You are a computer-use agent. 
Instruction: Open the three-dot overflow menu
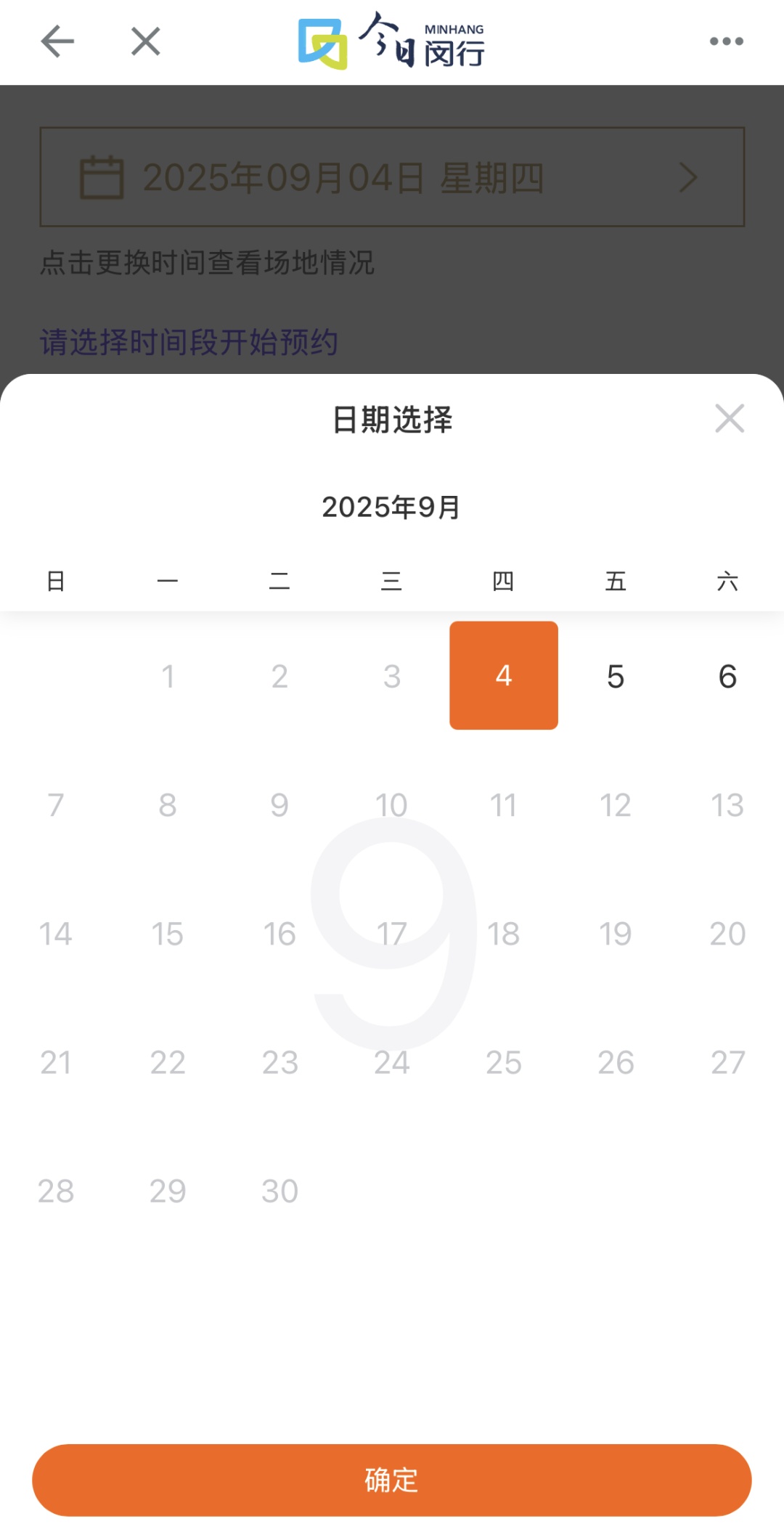point(726,41)
